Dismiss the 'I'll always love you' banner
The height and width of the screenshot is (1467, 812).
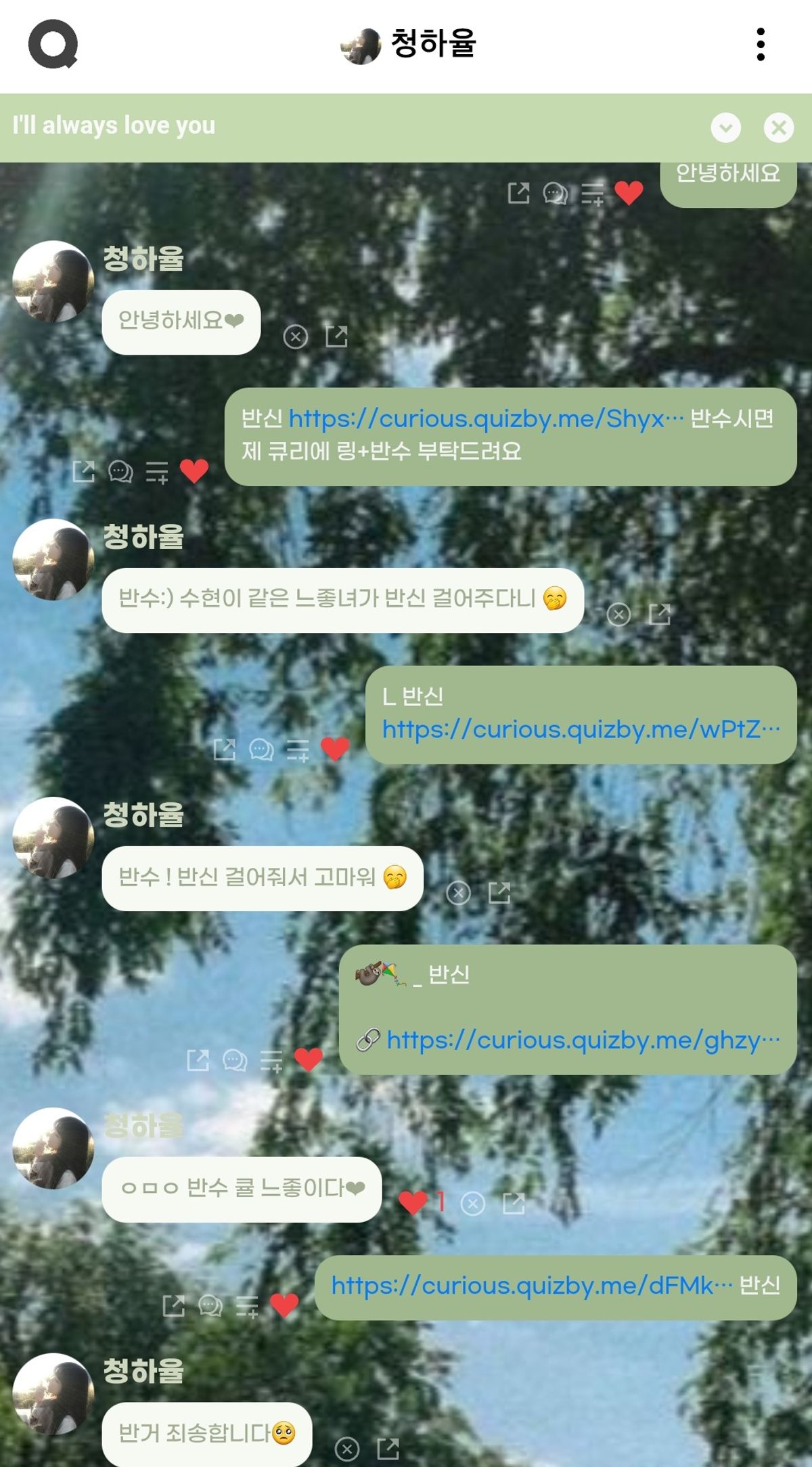[778, 127]
